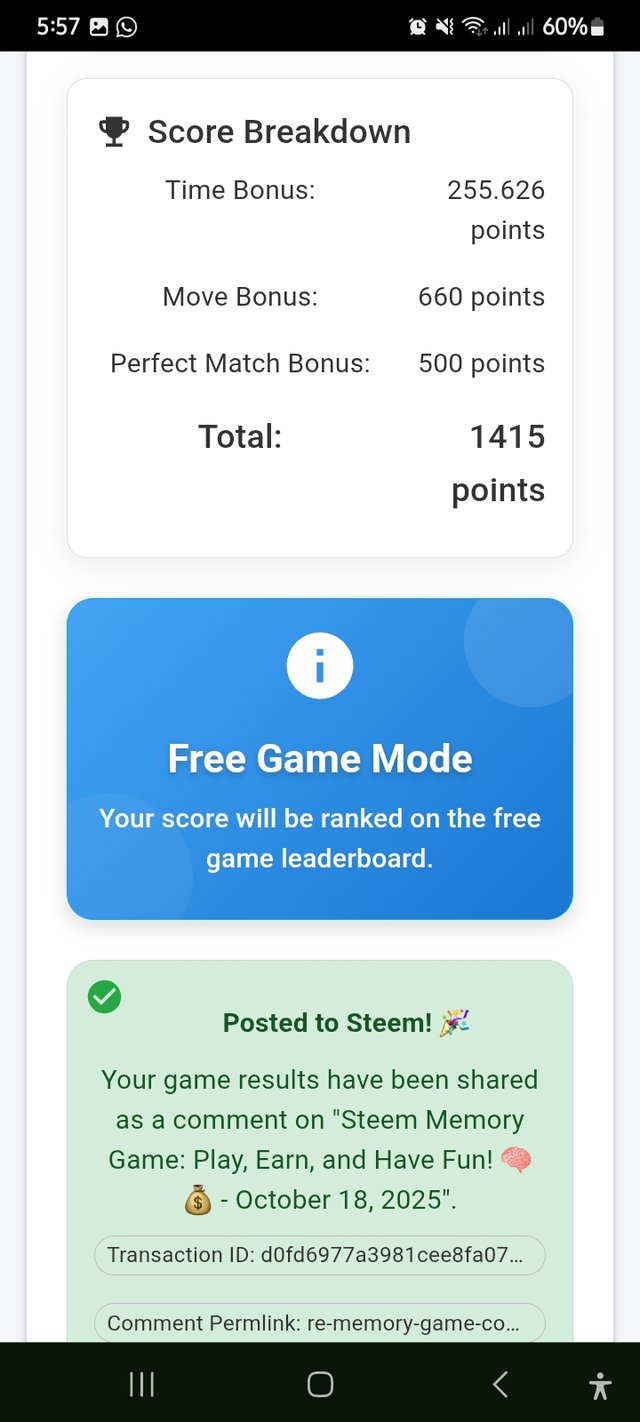Go back using system navigation
Screen dimensions: 640x1422
point(500,1384)
